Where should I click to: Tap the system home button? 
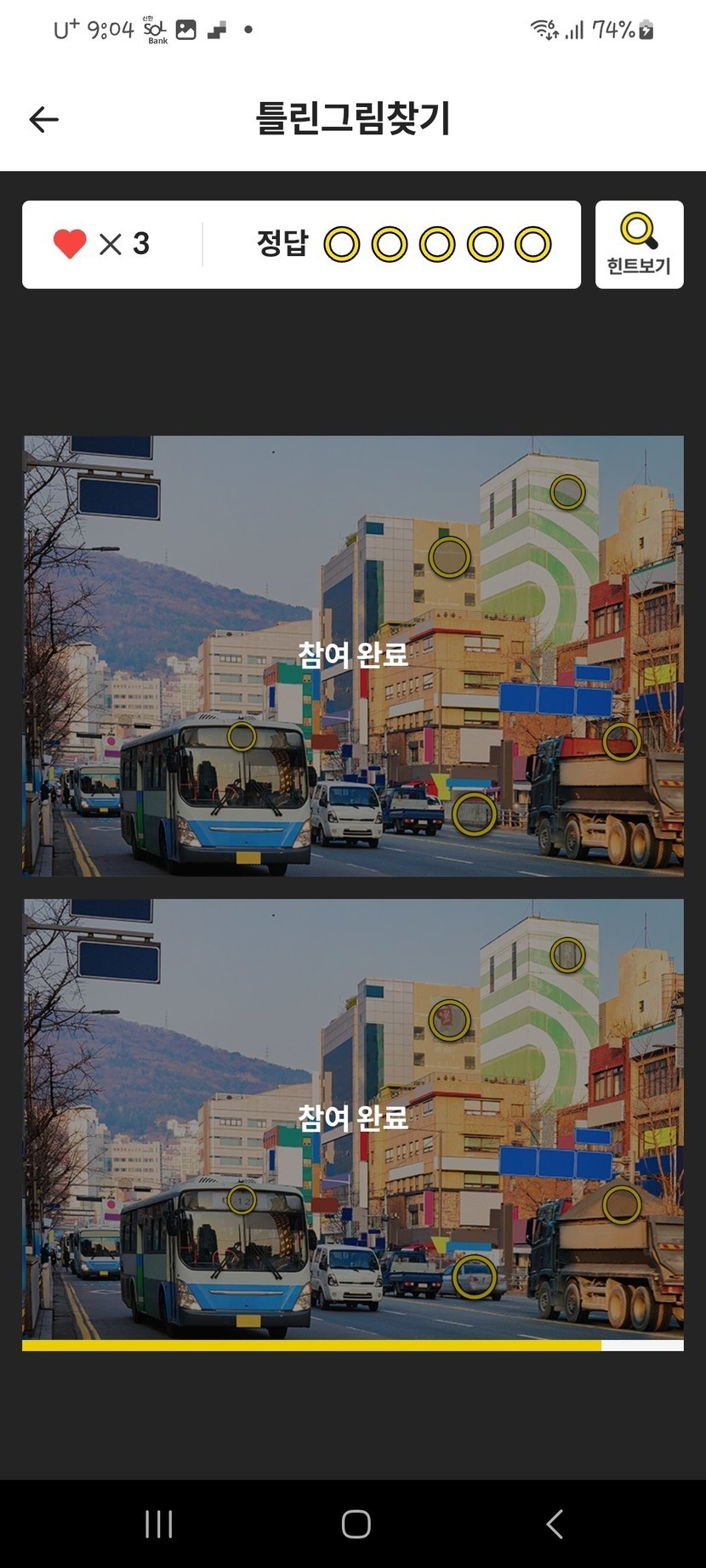click(356, 1524)
